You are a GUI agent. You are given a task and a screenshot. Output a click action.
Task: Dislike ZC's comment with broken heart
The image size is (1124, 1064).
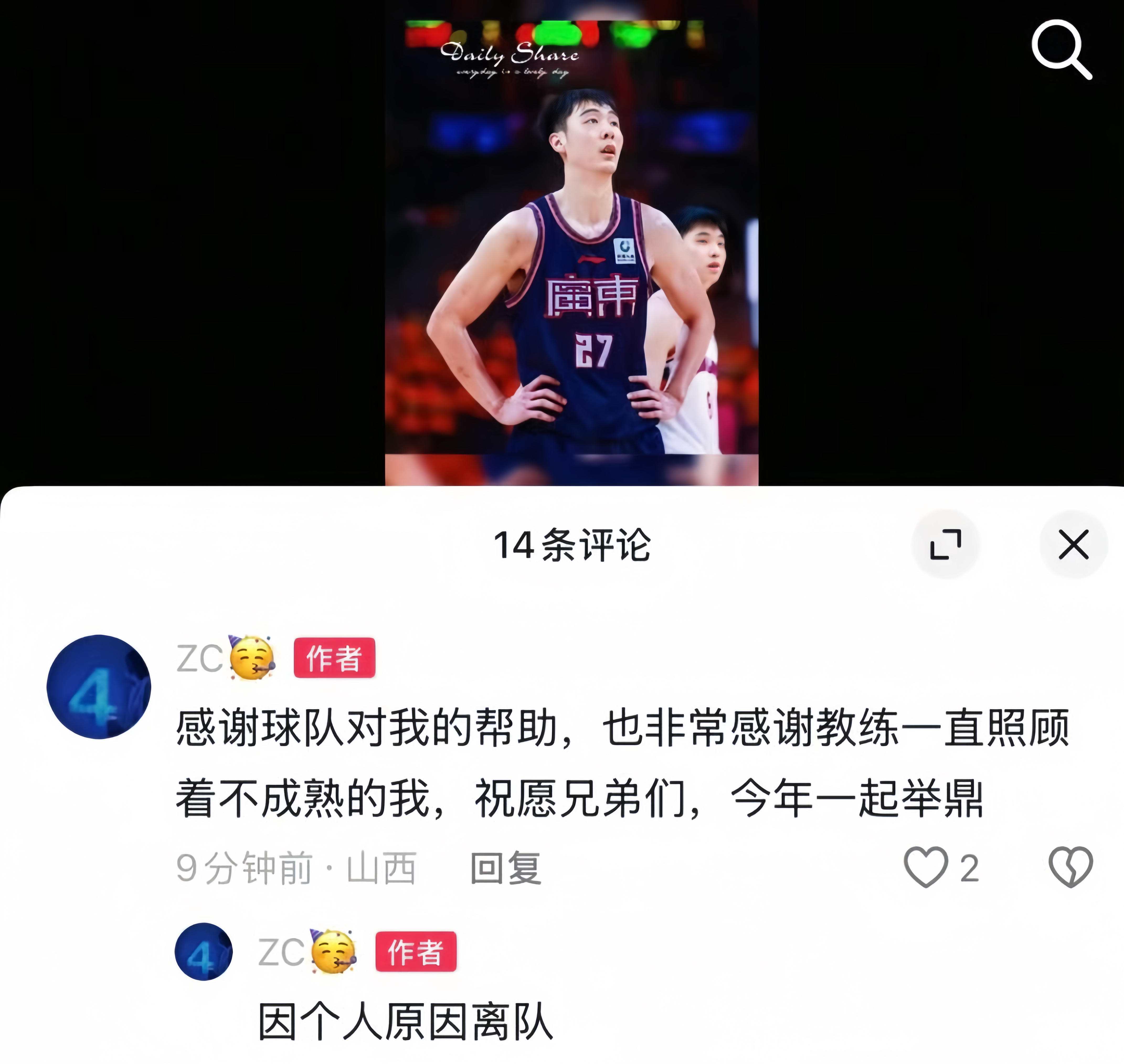[1070, 867]
